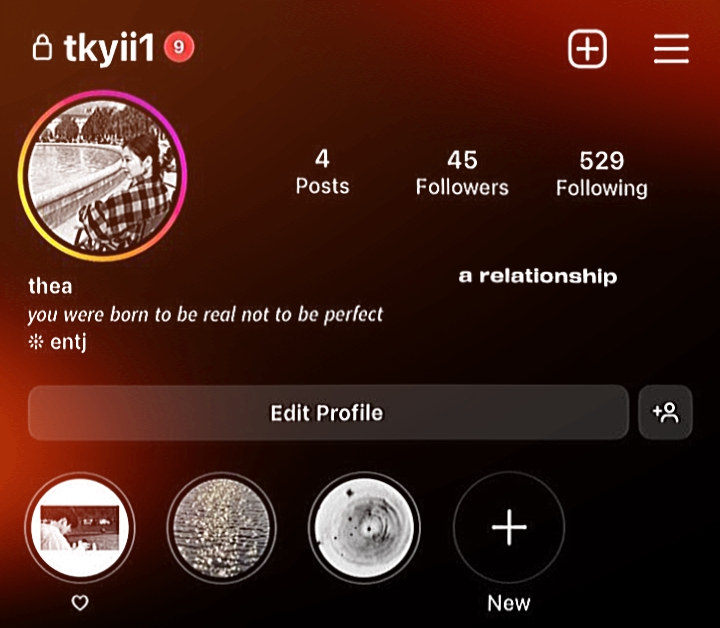720x628 pixels.
Task: Open the grey swirl story highlight
Action: pyautogui.click(x=364, y=527)
